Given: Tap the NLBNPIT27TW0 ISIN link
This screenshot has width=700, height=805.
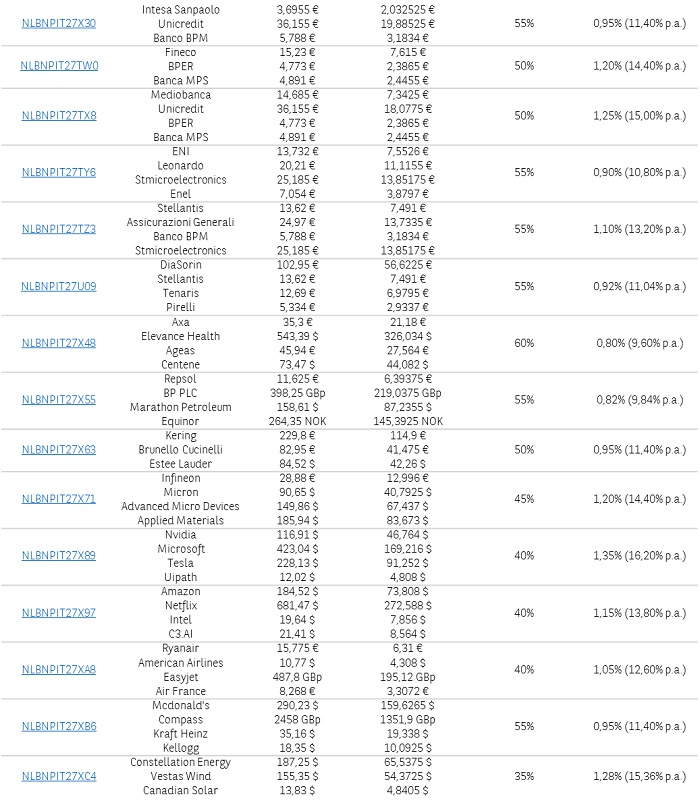Looking at the screenshot, I should [x=59, y=66].
